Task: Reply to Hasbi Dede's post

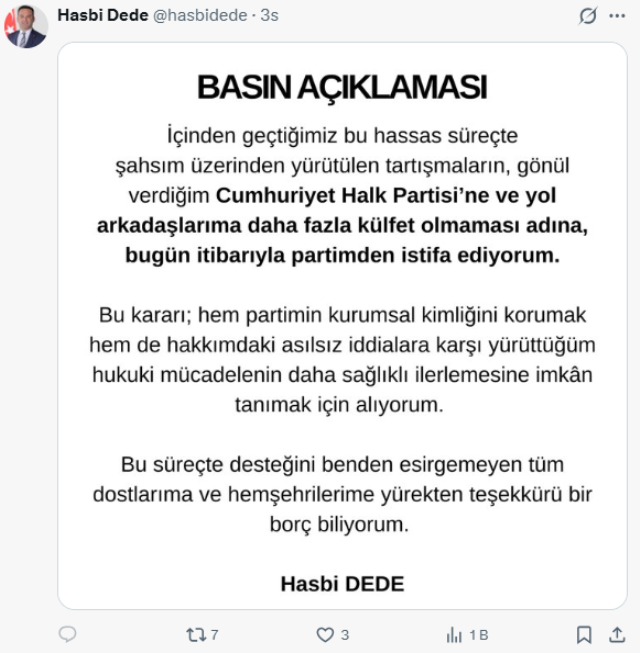Action: click(69, 634)
